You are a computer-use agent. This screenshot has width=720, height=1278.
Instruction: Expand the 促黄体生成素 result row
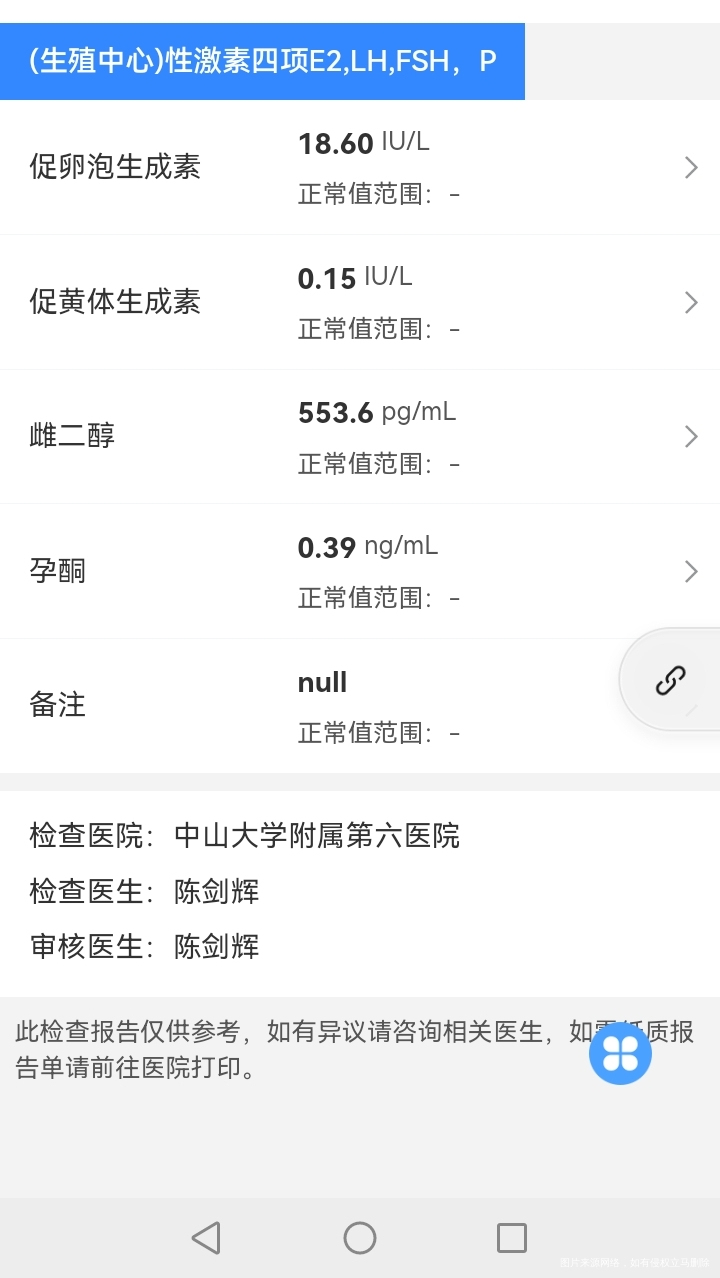[690, 302]
